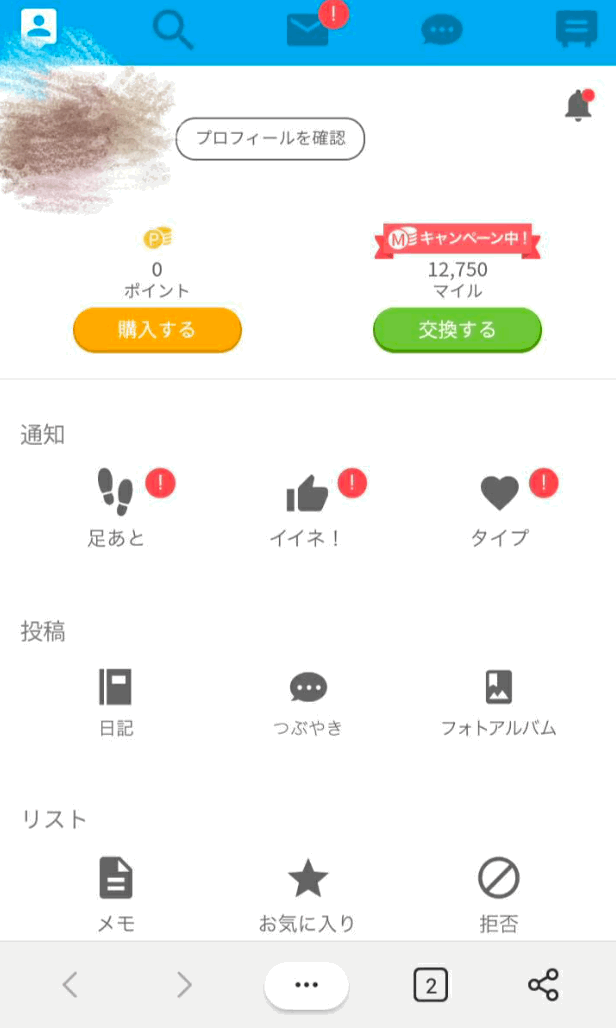Open タイプ notifications
Viewport: 616px width, 1028px height.
coord(499,507)
